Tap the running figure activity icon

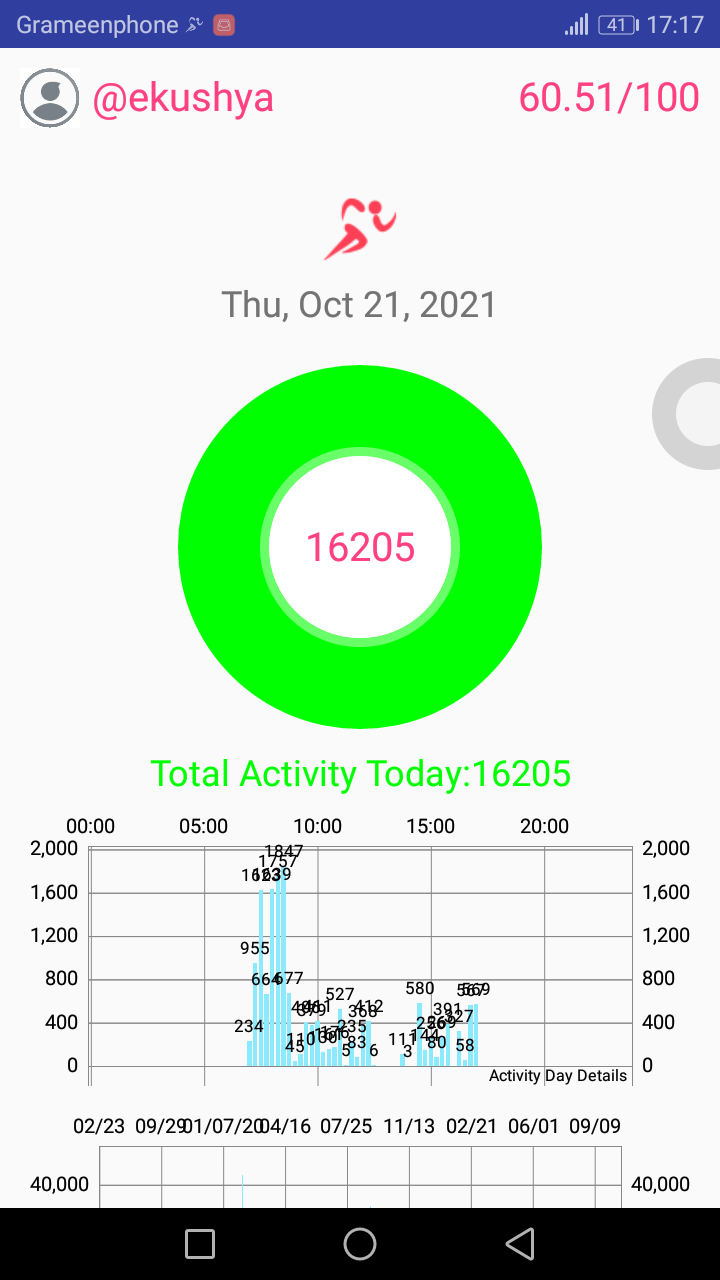tap(360, 229)
